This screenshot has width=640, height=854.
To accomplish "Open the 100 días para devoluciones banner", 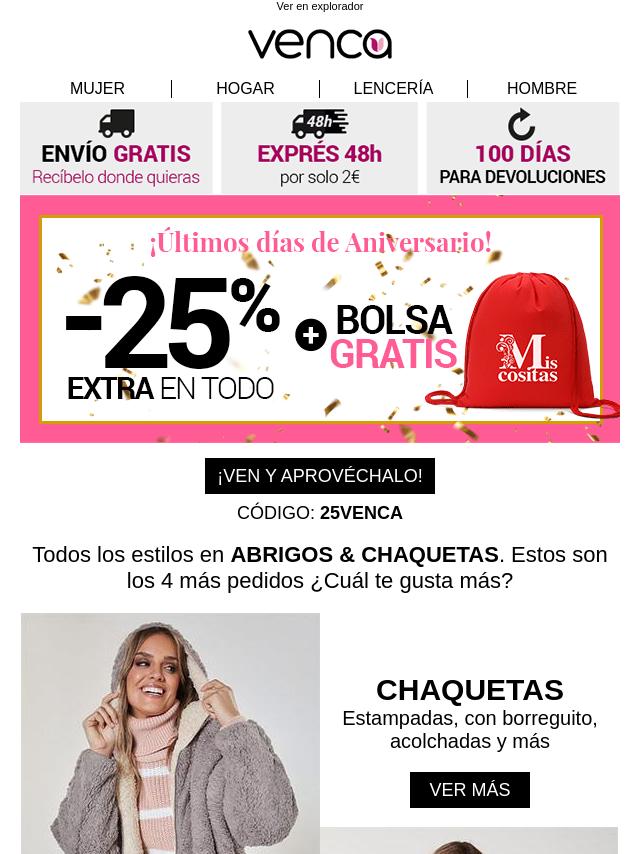I will [x=522, y=149].
